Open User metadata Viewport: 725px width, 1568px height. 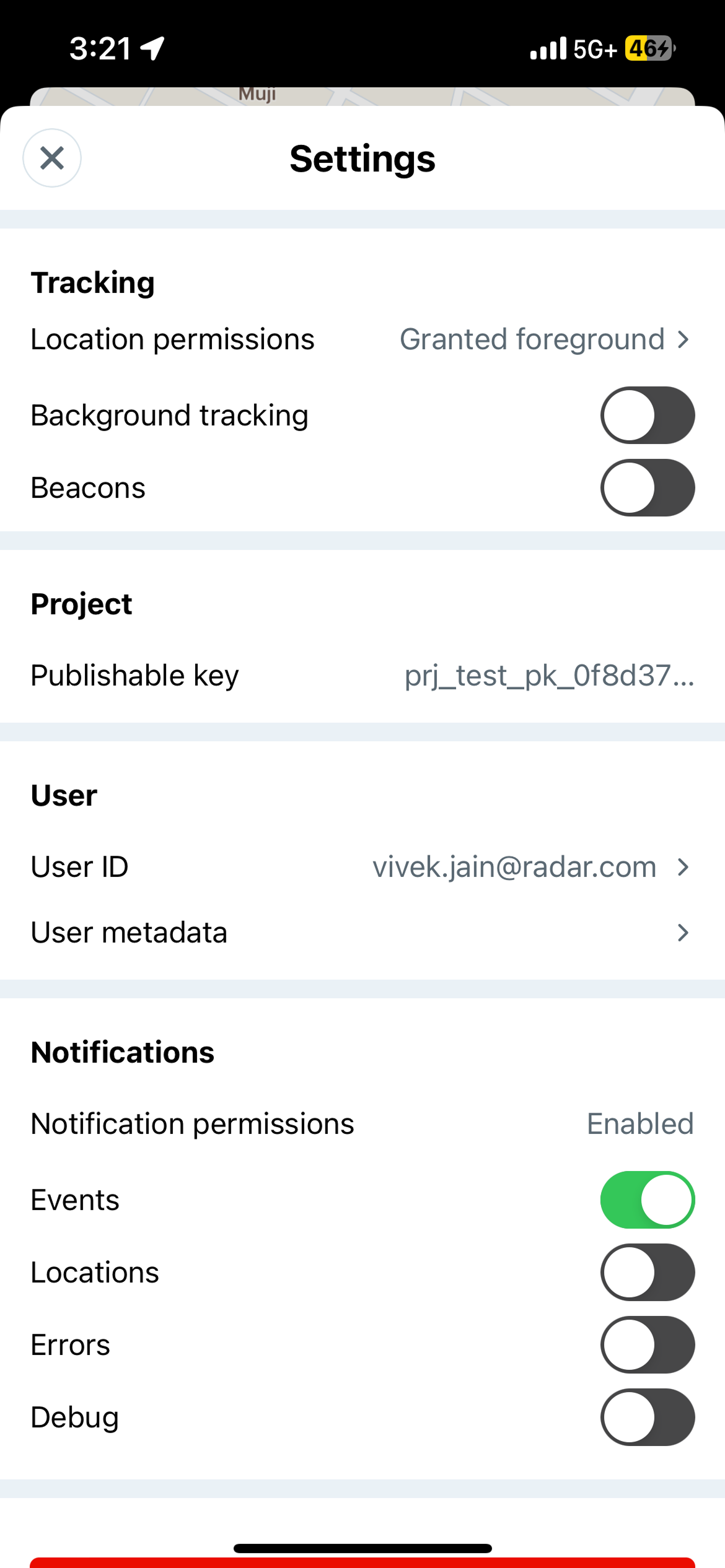(362, 933)
